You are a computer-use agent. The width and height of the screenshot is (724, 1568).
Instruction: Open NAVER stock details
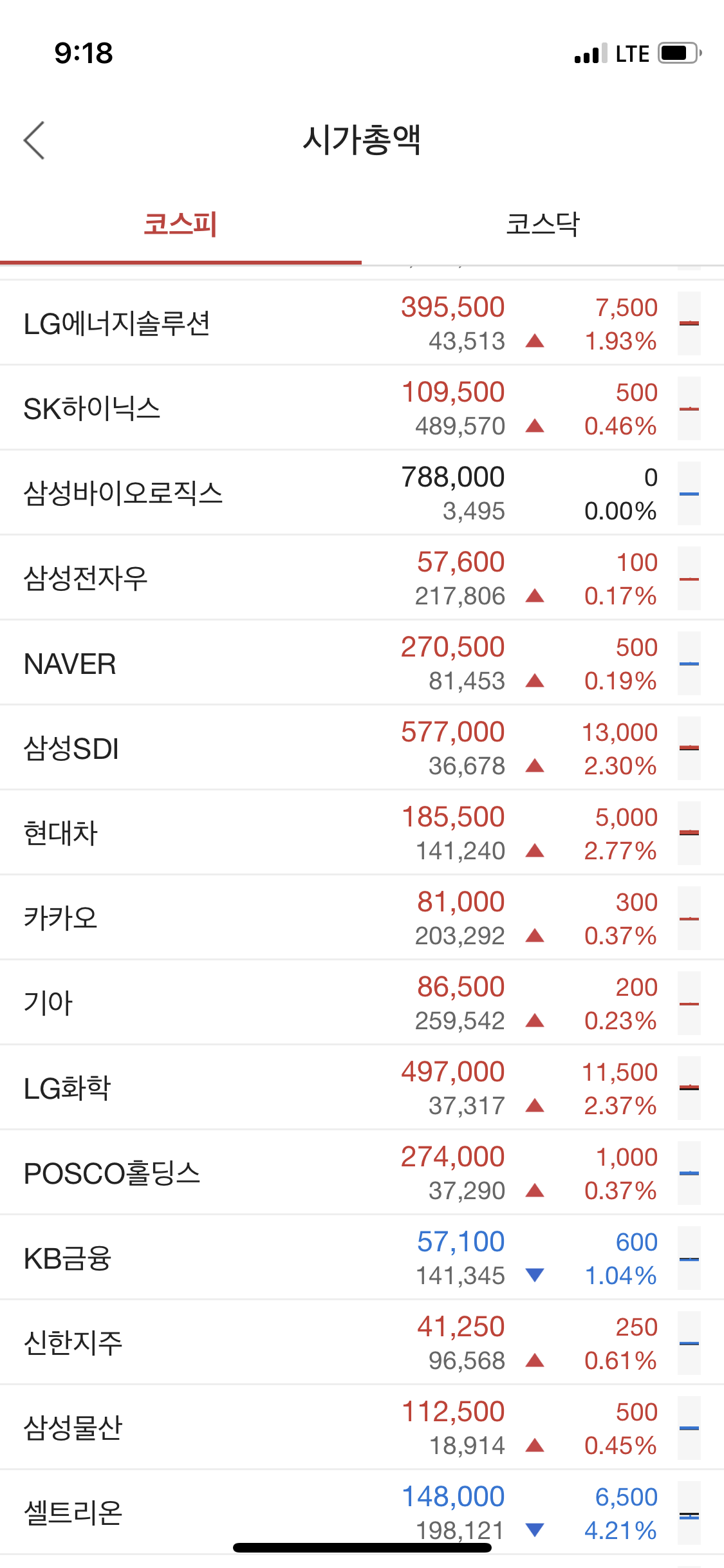[362, 663]
